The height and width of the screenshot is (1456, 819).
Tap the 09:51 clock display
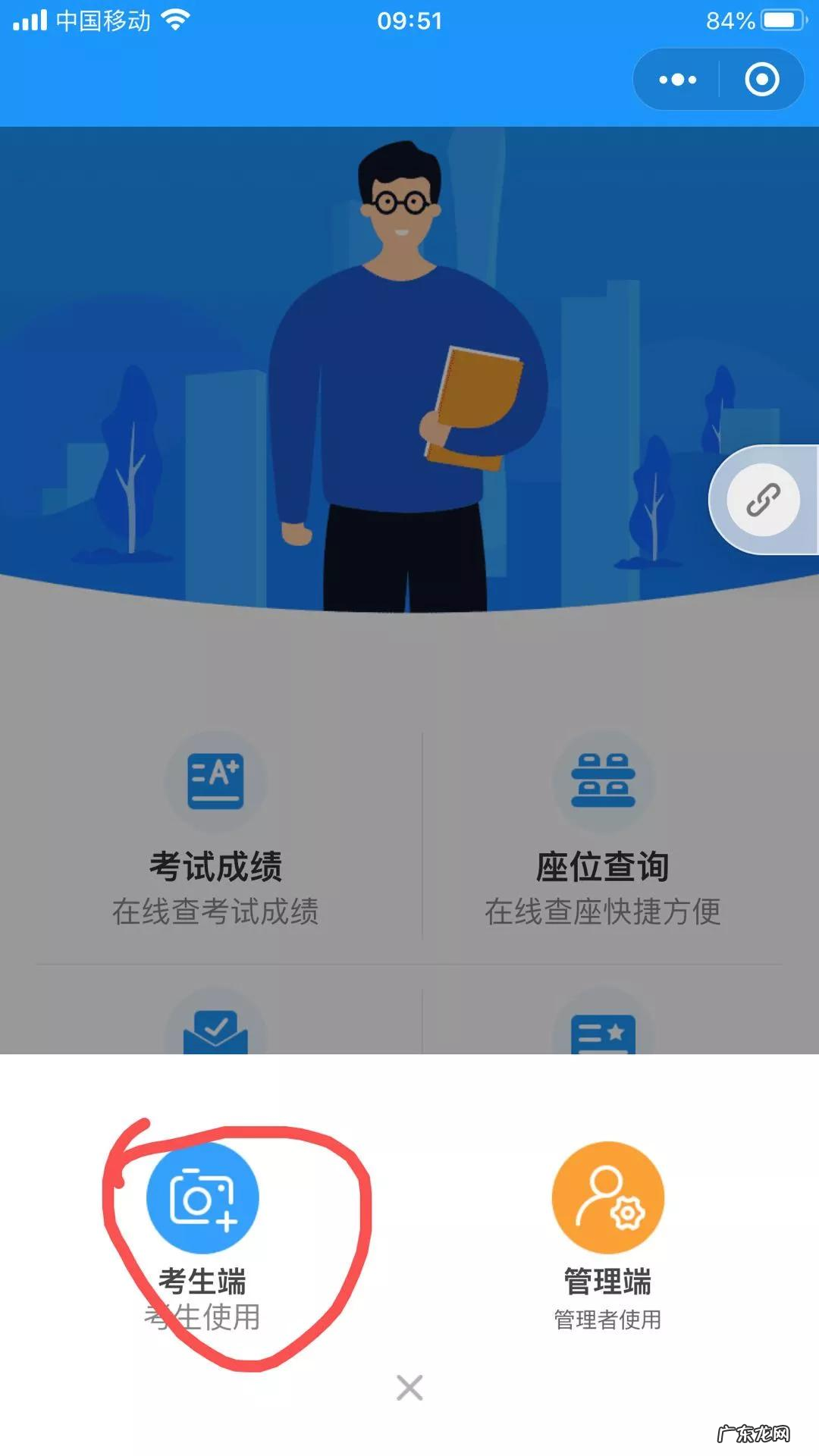409,20
